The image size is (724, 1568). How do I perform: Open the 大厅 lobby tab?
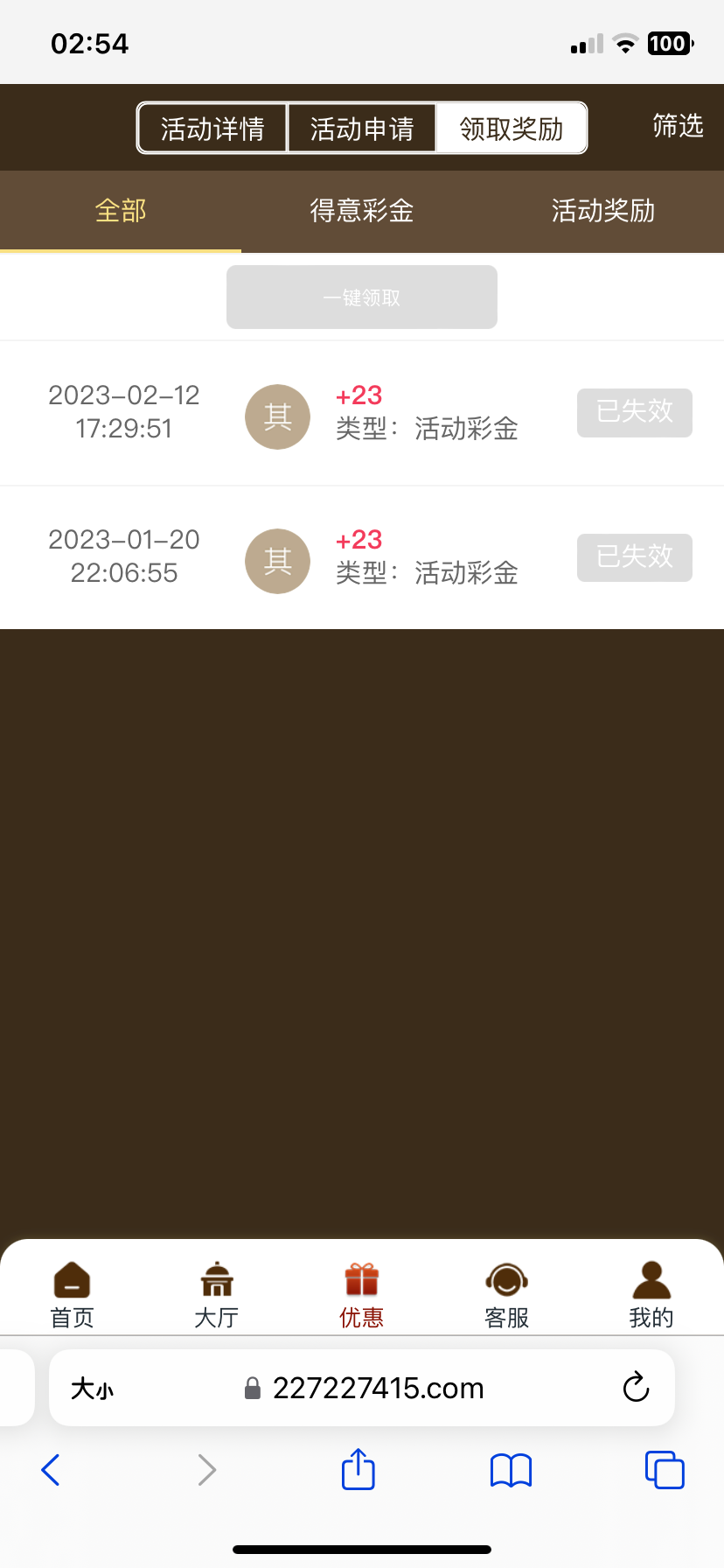click(x=216, y=1295)
